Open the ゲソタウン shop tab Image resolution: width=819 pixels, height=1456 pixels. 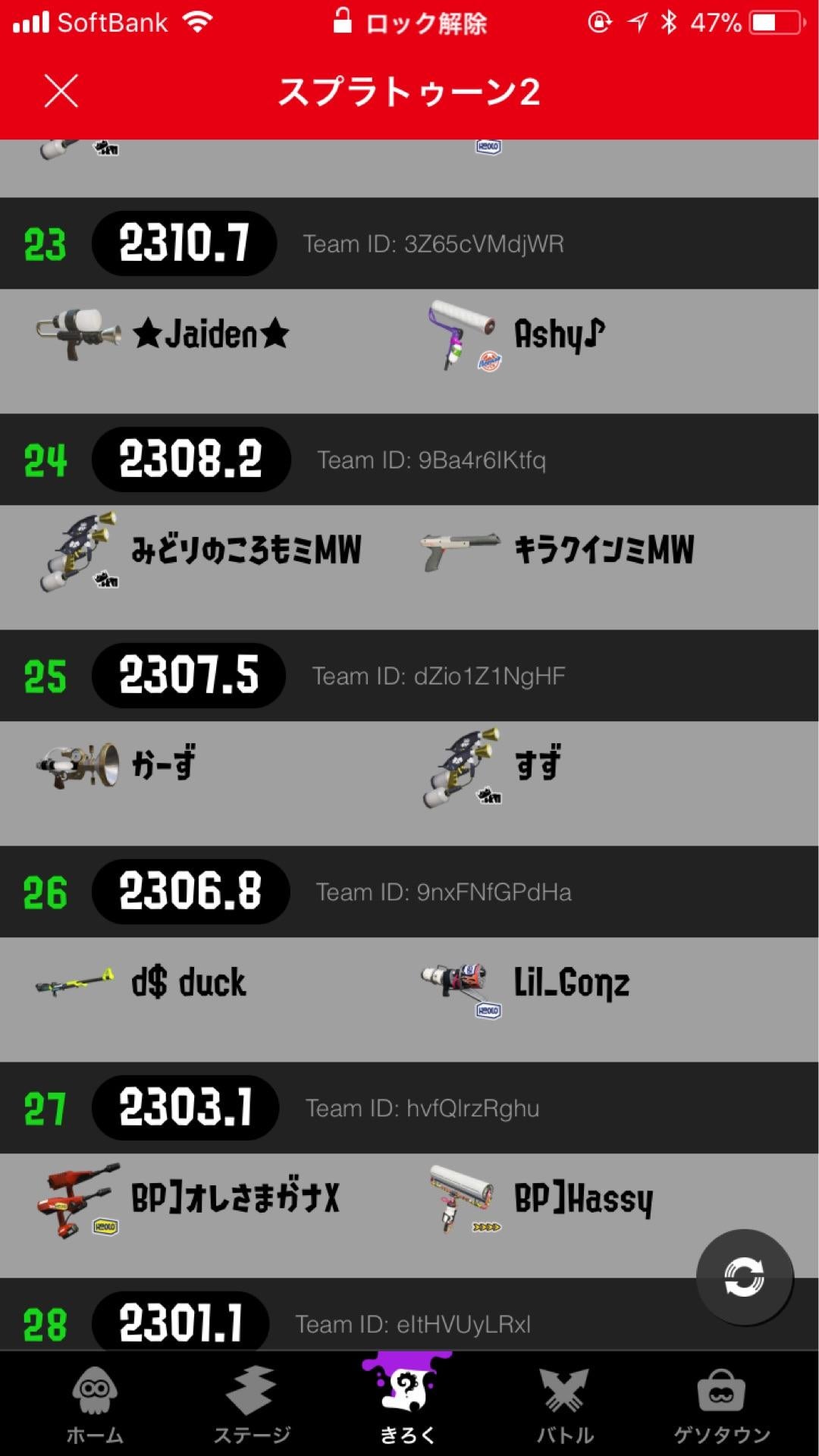coord(722,1405)
